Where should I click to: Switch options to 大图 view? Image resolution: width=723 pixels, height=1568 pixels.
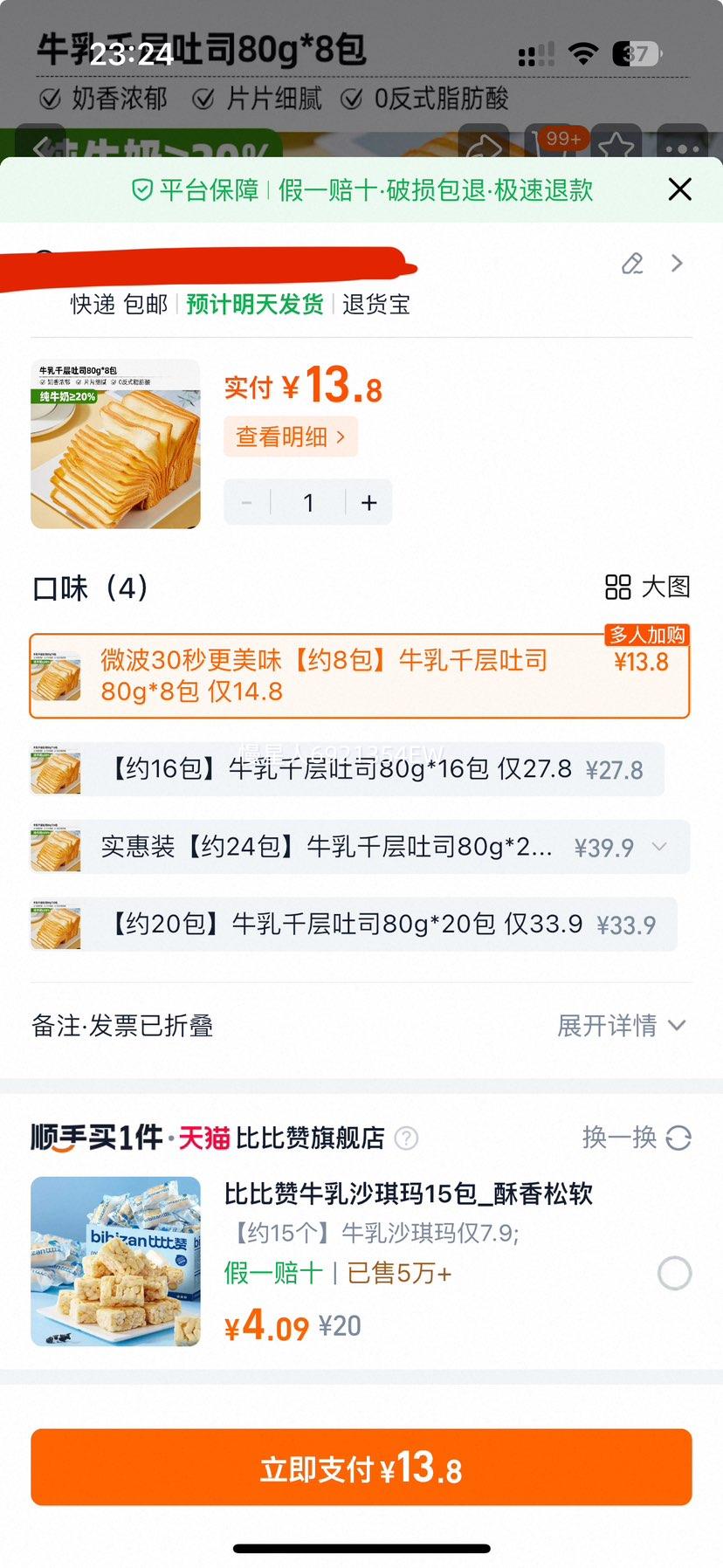point(648,587)
